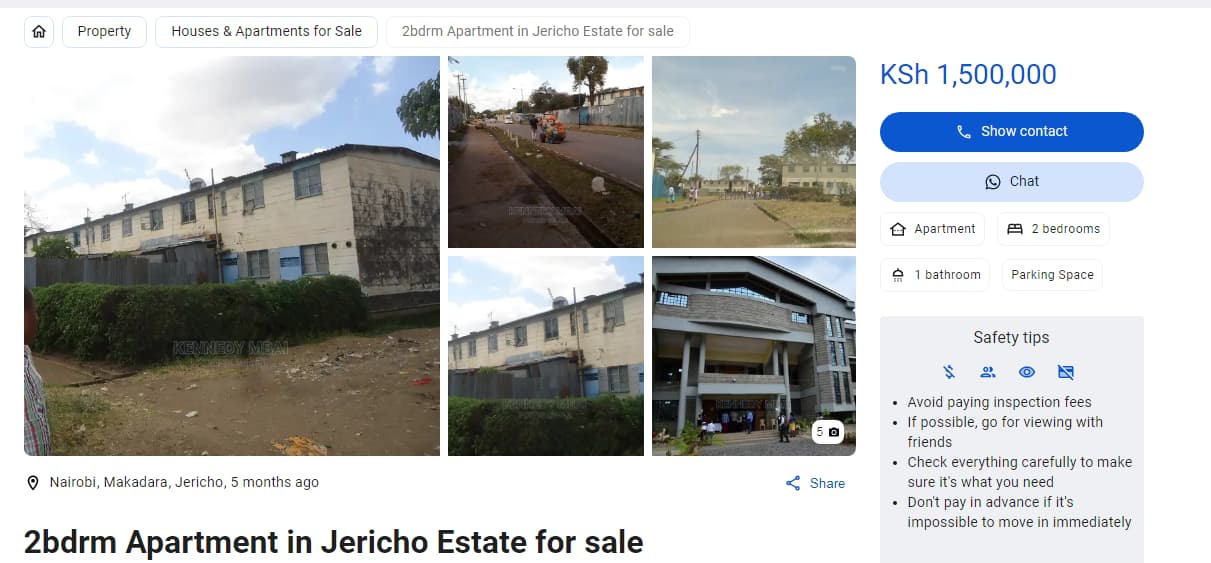Share this apartment listing

[815, 483]
